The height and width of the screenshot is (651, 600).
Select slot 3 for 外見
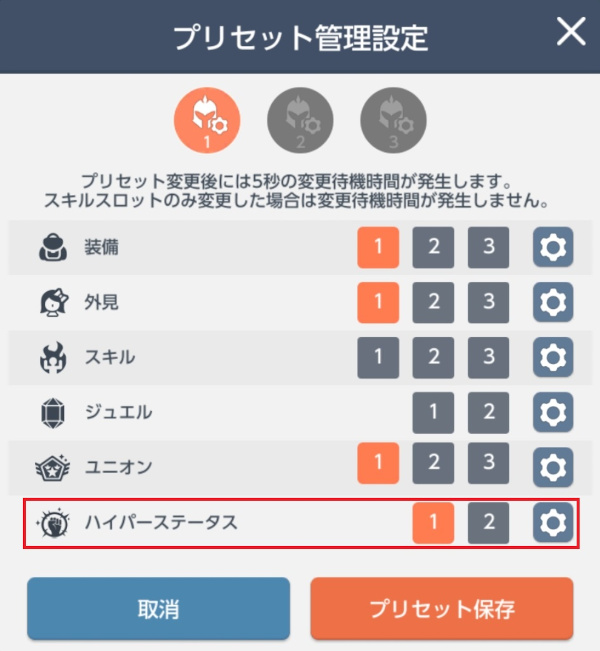488,303
